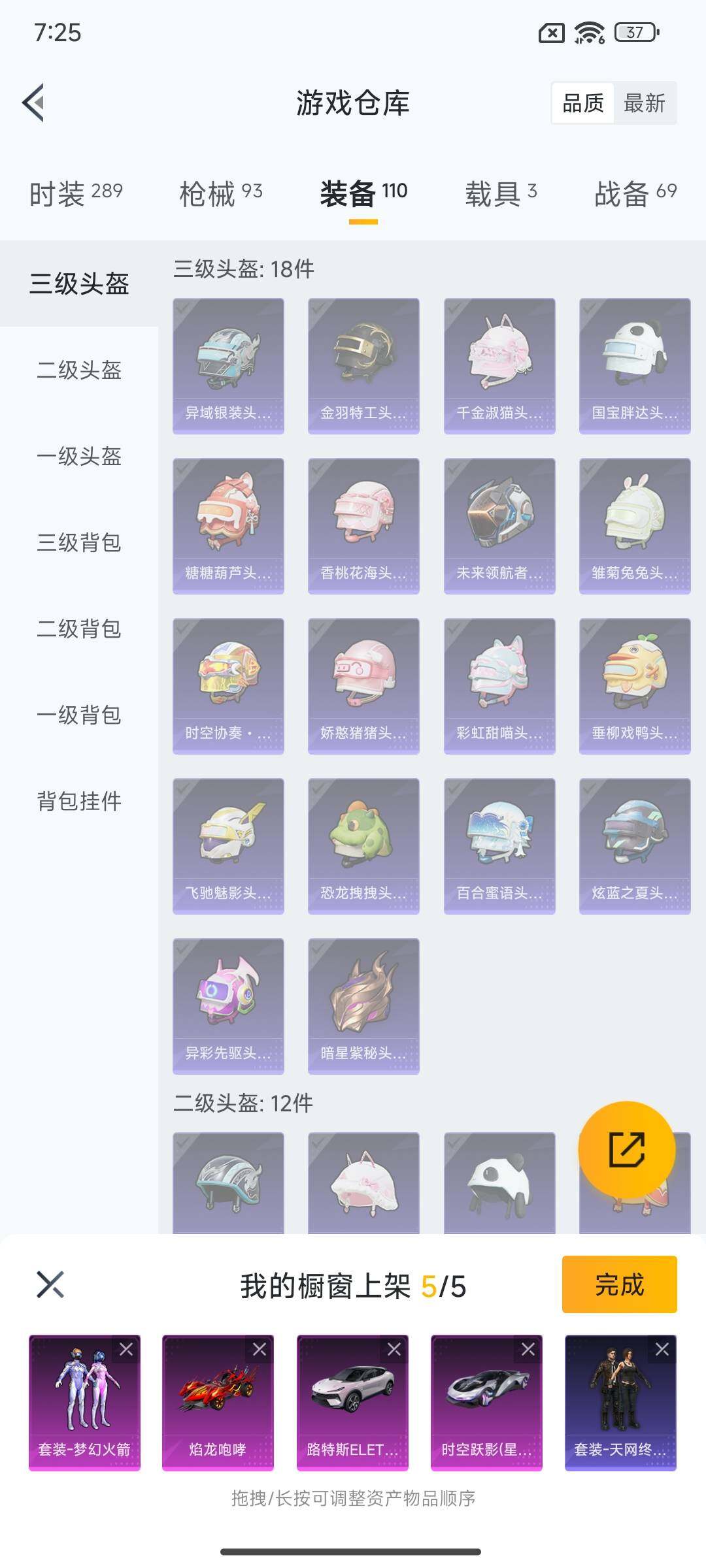The height and width of the screenshot is (1568, 706).
Task: Remove 套装-梦幻火箭 from the showcase
Action: 126,1349
